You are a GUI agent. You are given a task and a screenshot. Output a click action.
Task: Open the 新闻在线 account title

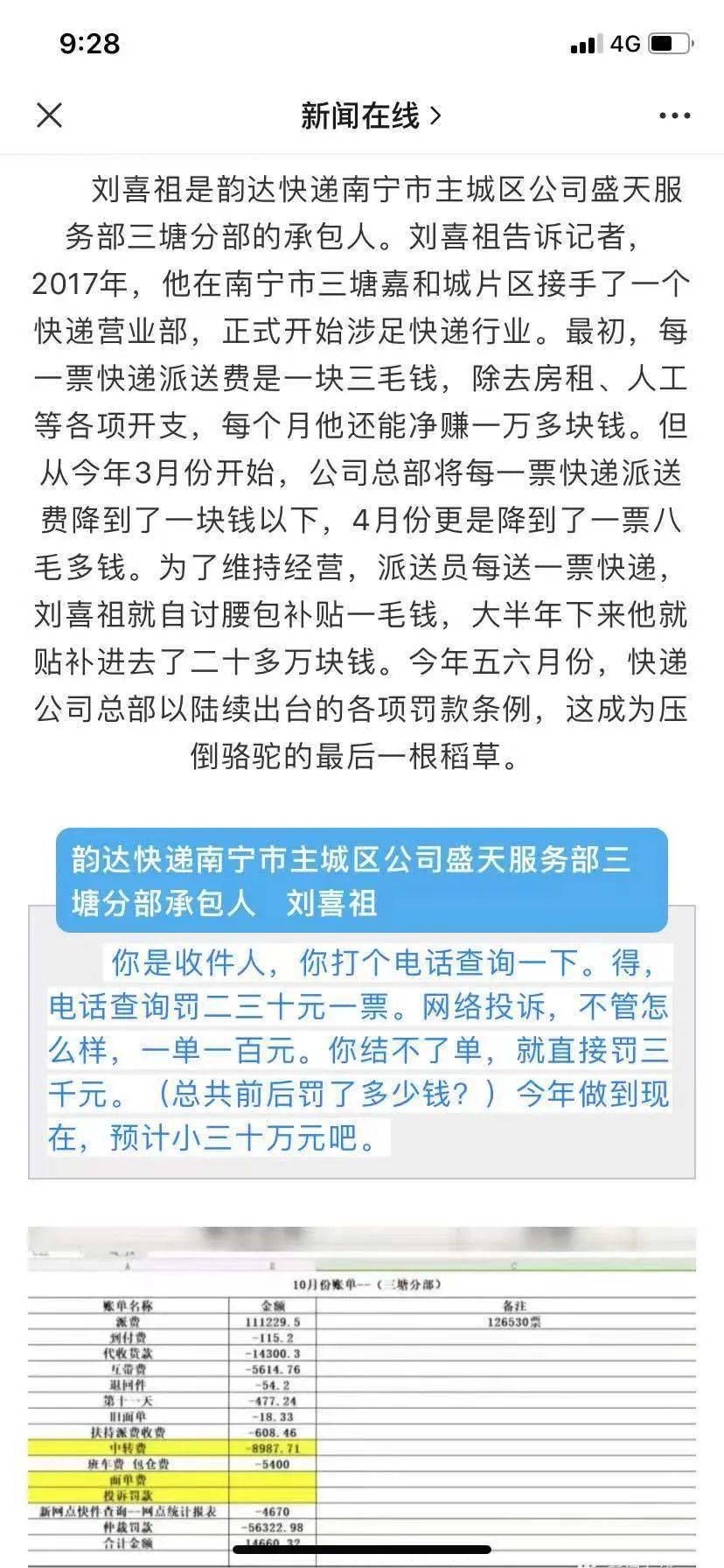(371, 115)
